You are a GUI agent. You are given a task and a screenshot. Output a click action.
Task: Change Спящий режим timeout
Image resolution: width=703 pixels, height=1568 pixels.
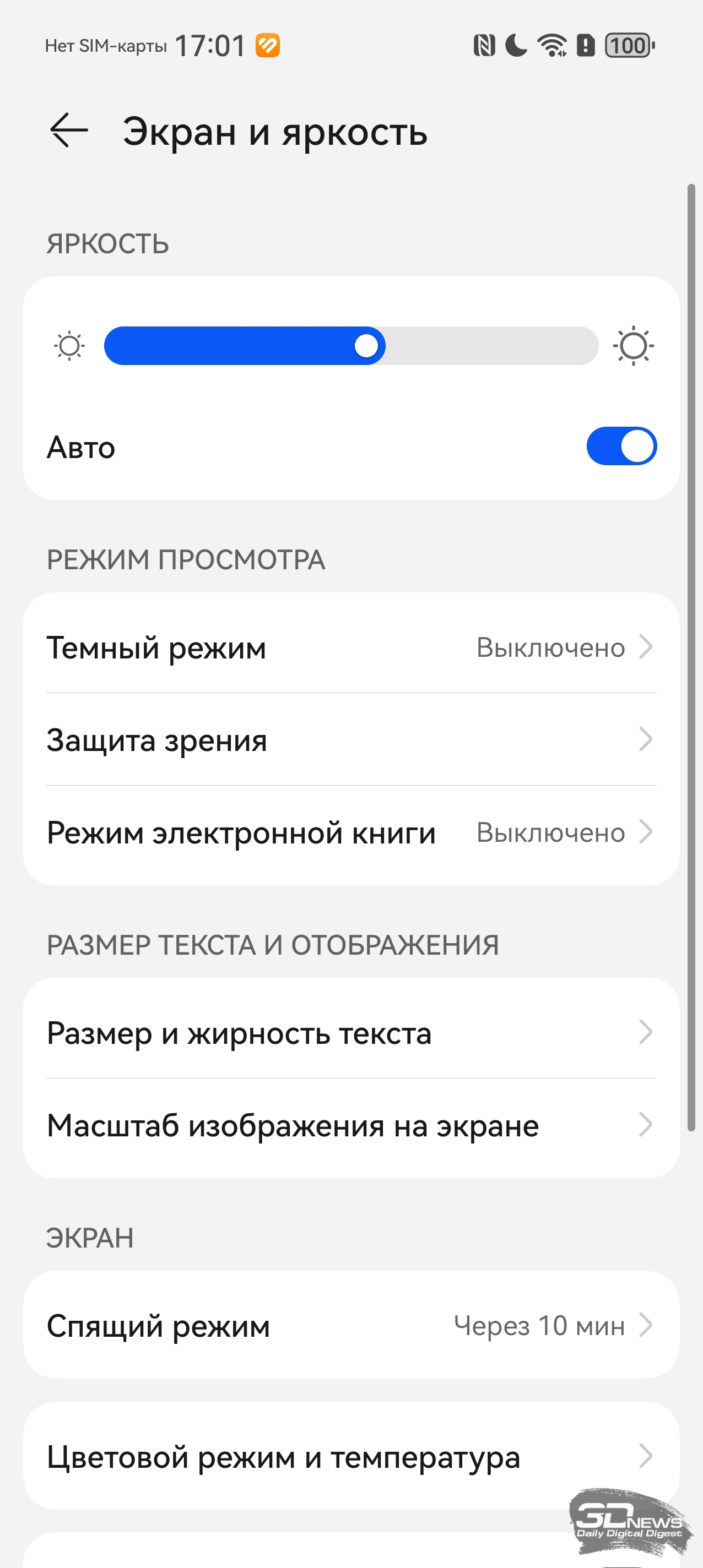pos(351,1325)
